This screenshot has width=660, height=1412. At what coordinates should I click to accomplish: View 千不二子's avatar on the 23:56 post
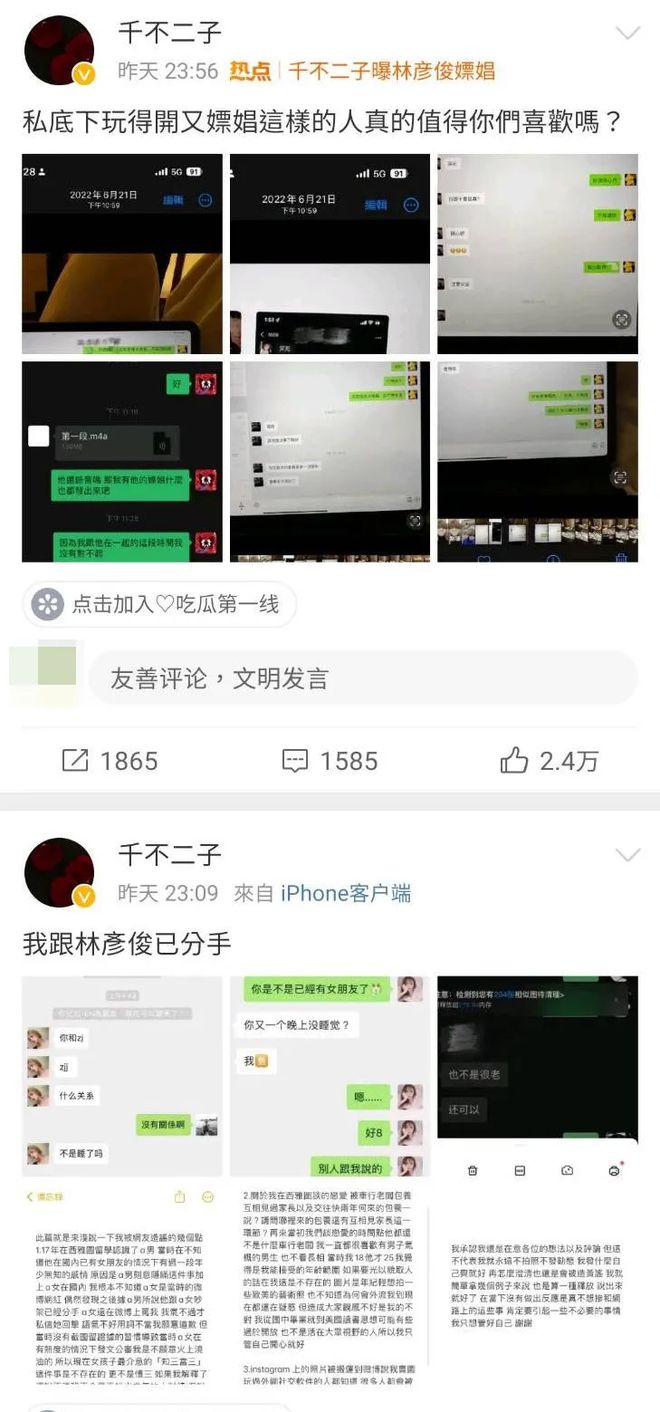click(58, 49)
